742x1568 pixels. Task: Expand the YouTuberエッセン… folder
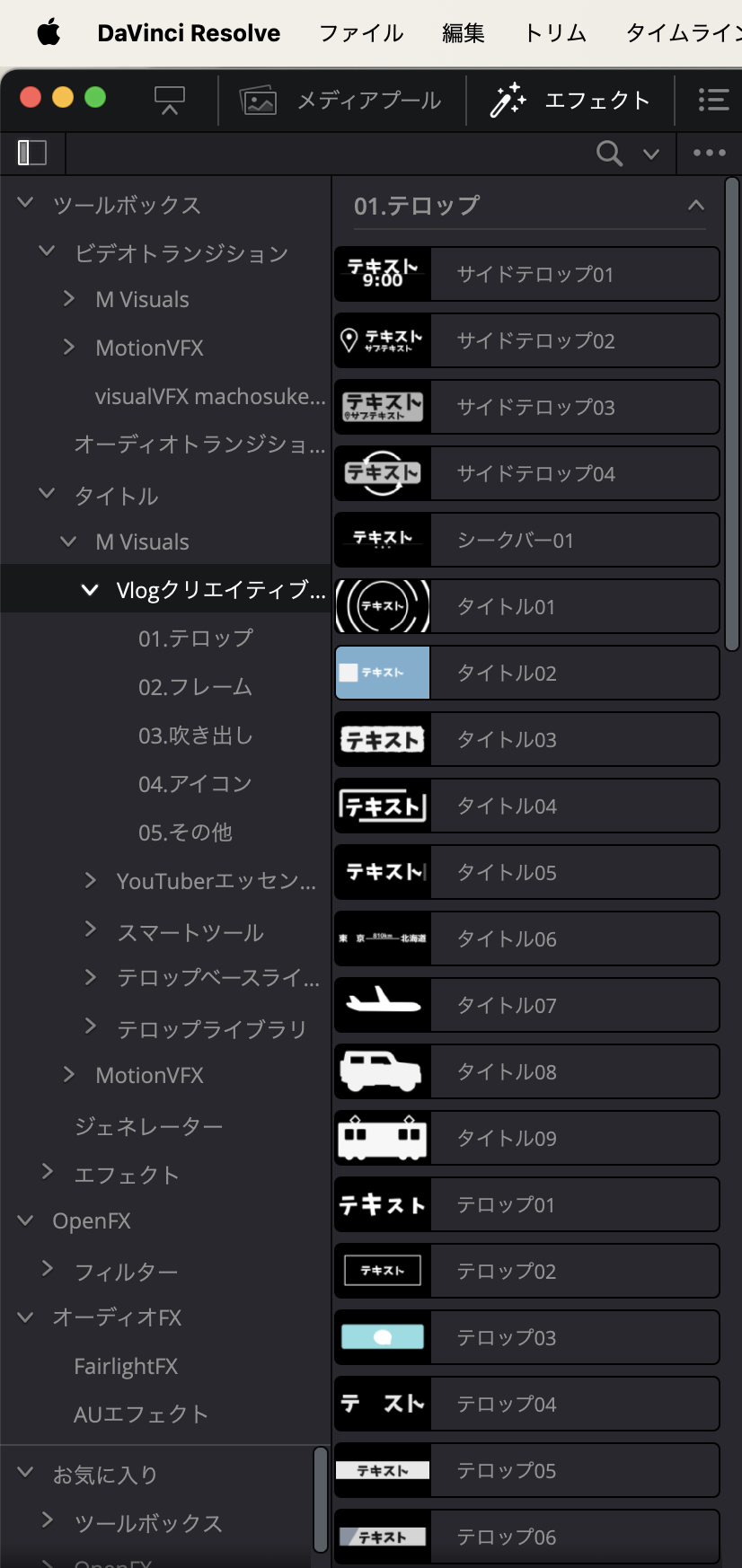click(90, 881)
